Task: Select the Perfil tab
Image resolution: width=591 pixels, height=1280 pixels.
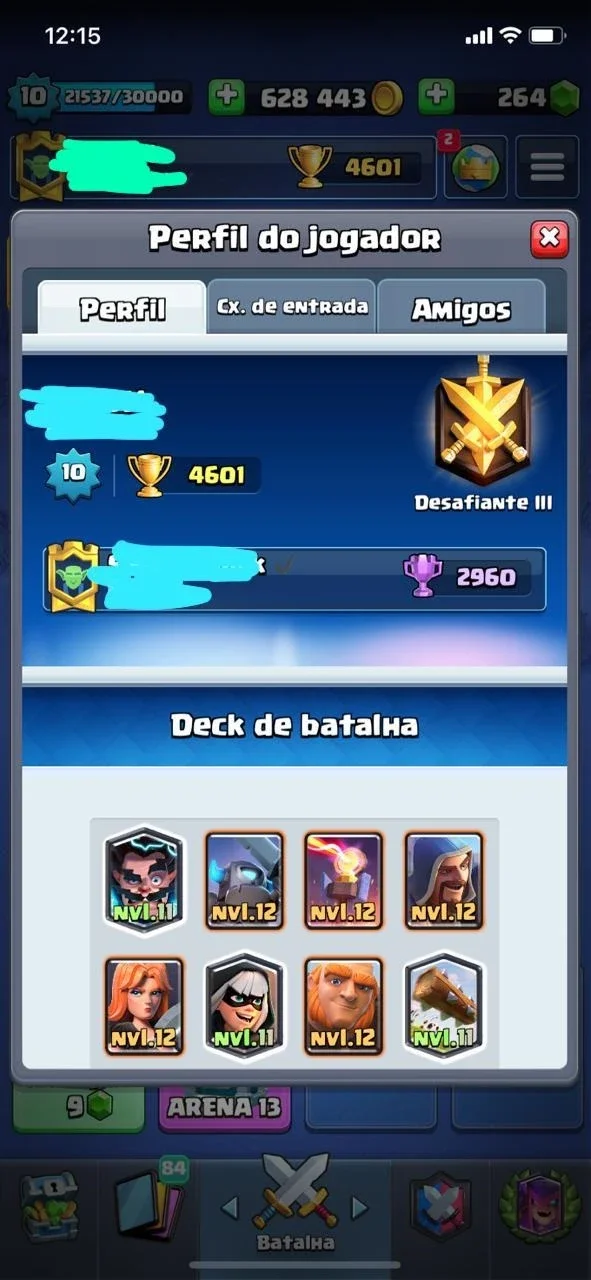Action: coord(122,307)
